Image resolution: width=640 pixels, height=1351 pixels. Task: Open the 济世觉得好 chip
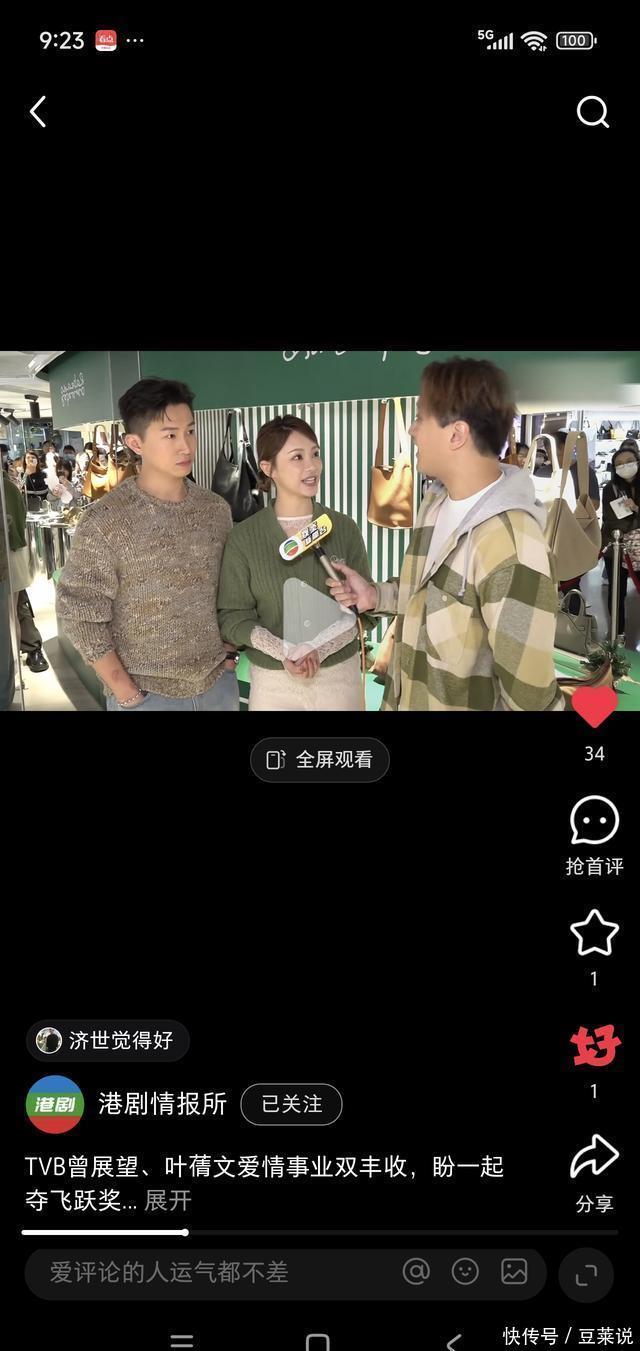point(107,1041)
